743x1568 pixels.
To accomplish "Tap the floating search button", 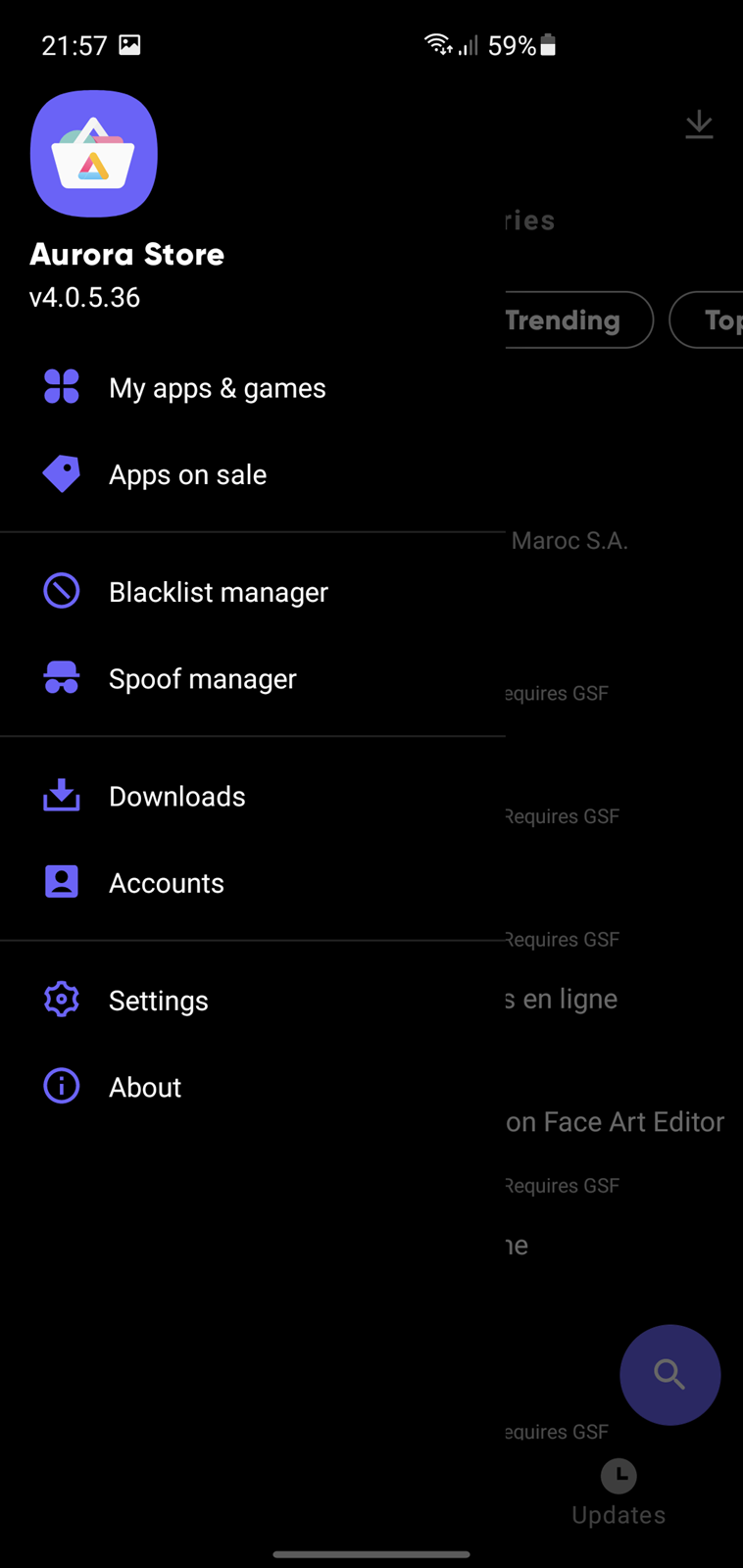I will tap(670, 1375).
